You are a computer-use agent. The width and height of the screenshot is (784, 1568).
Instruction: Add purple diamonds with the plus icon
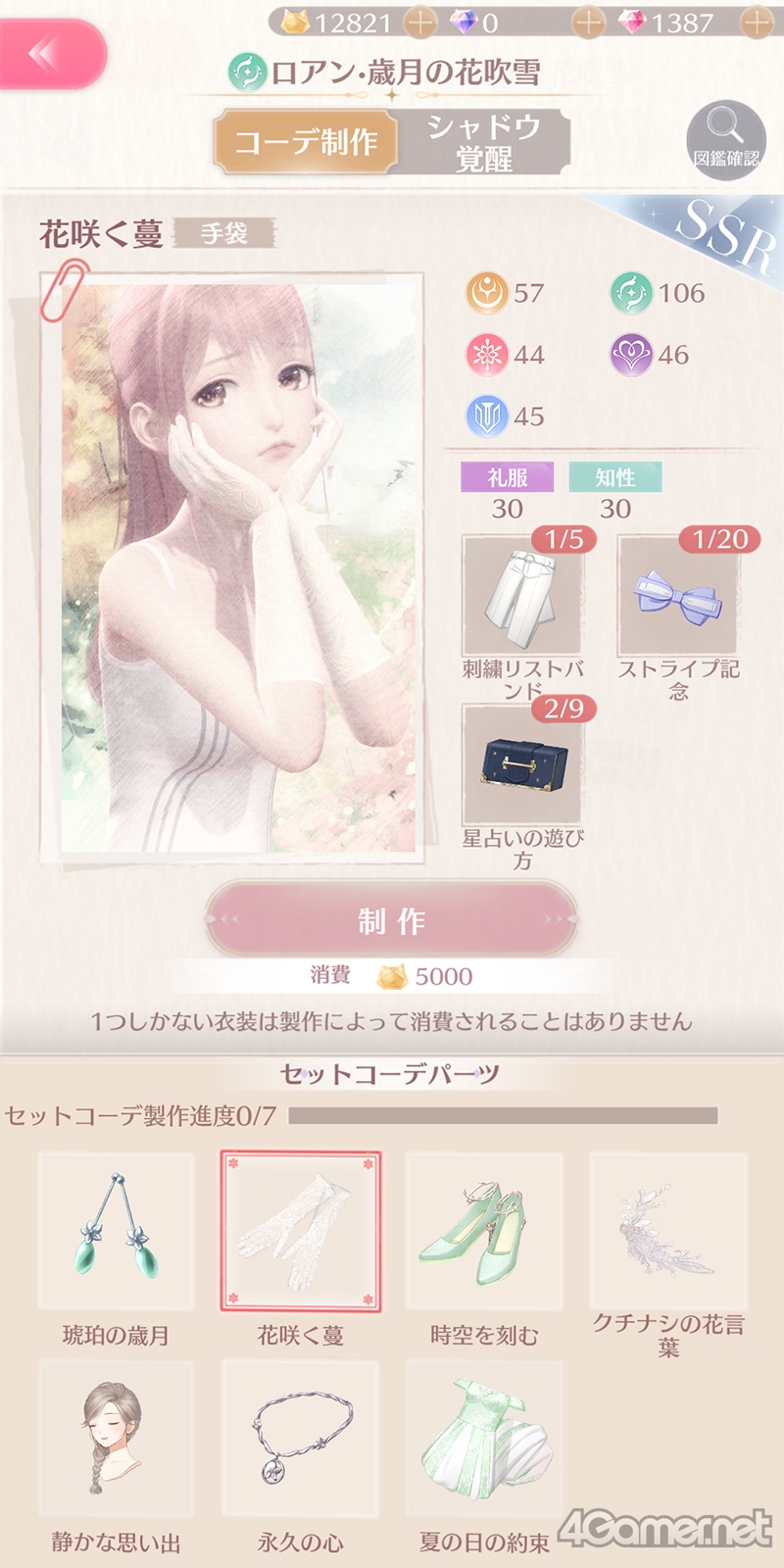[x=588, y=22]
